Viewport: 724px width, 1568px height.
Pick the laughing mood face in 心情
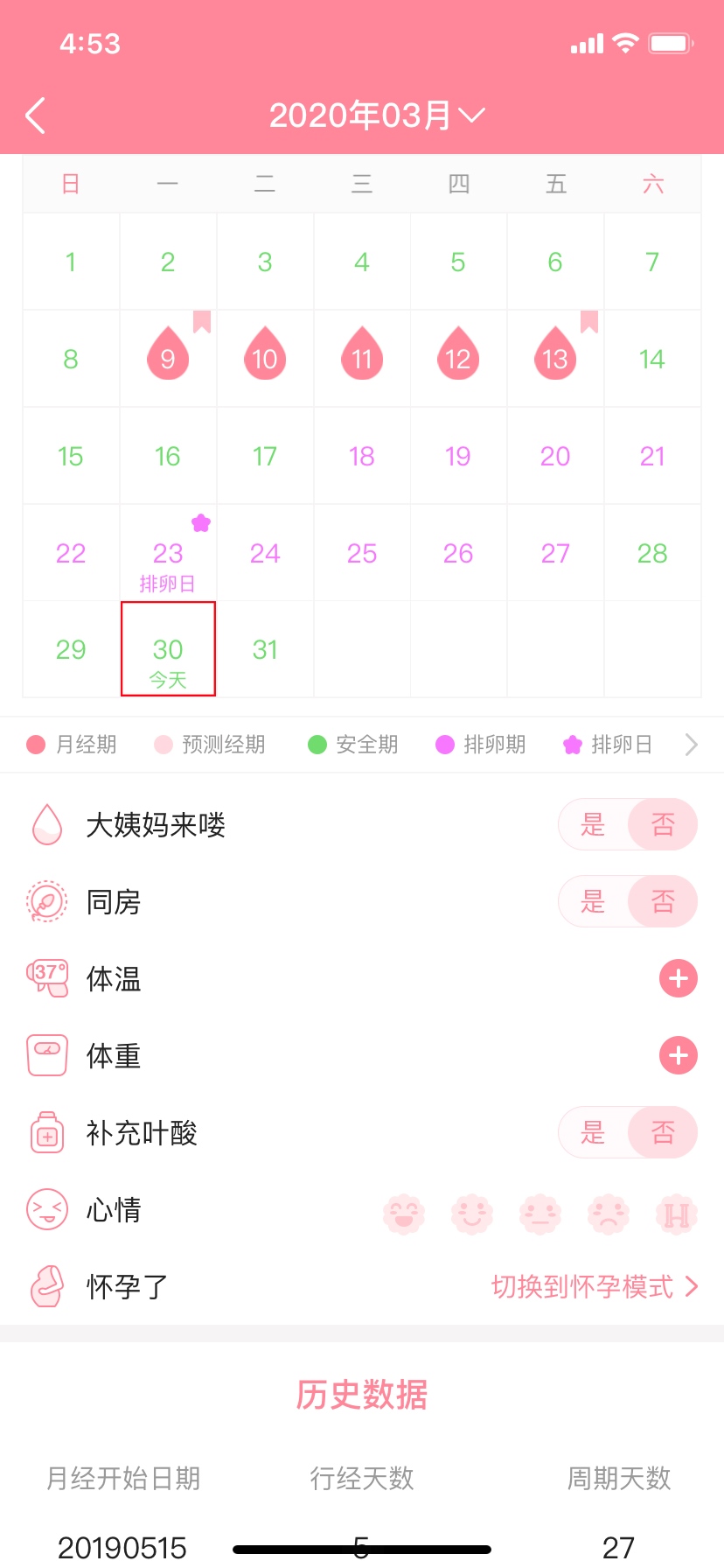click(x=404, y=1214)
